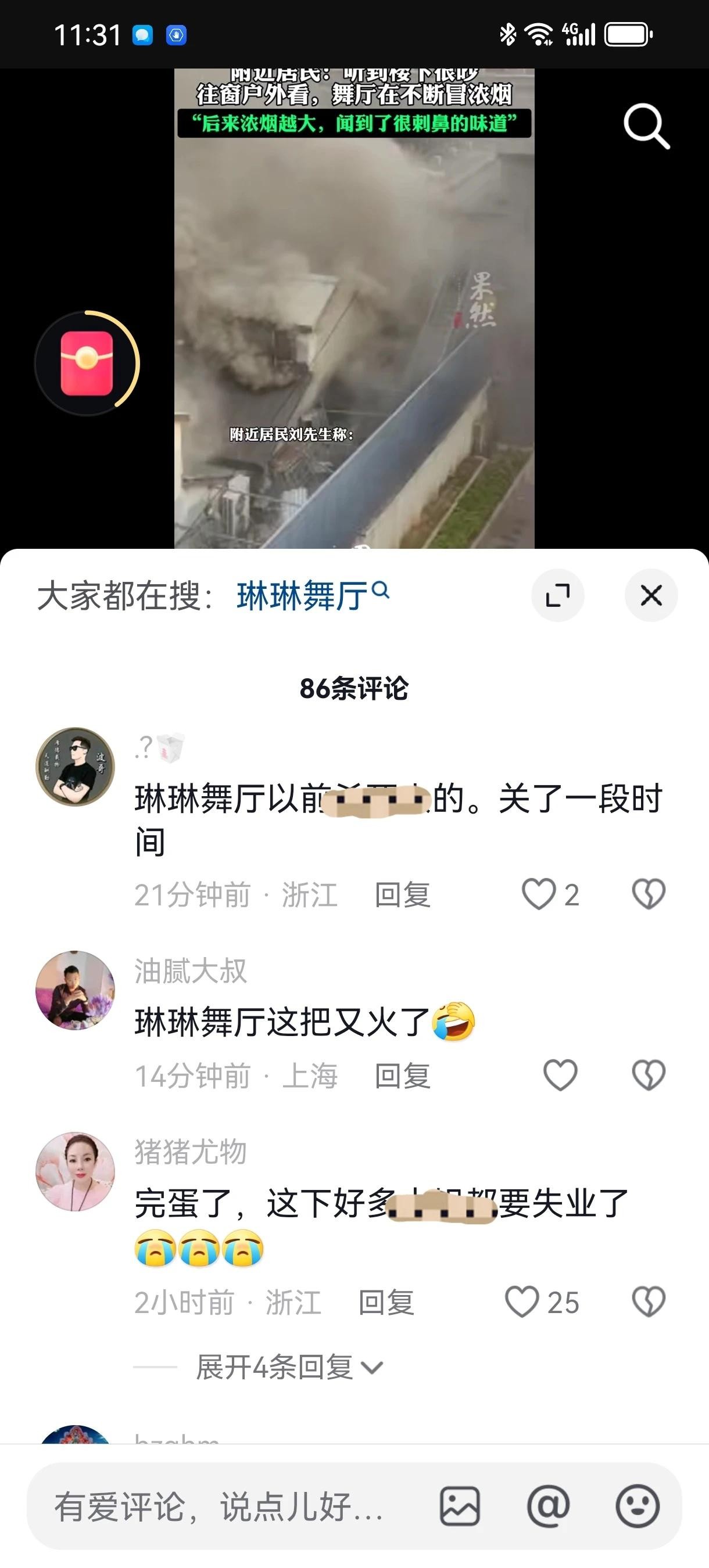Image resolution: width=709 pixels, height=1568 pixels.
Task: Attach an image to the comment
Action: point(460,1507)
